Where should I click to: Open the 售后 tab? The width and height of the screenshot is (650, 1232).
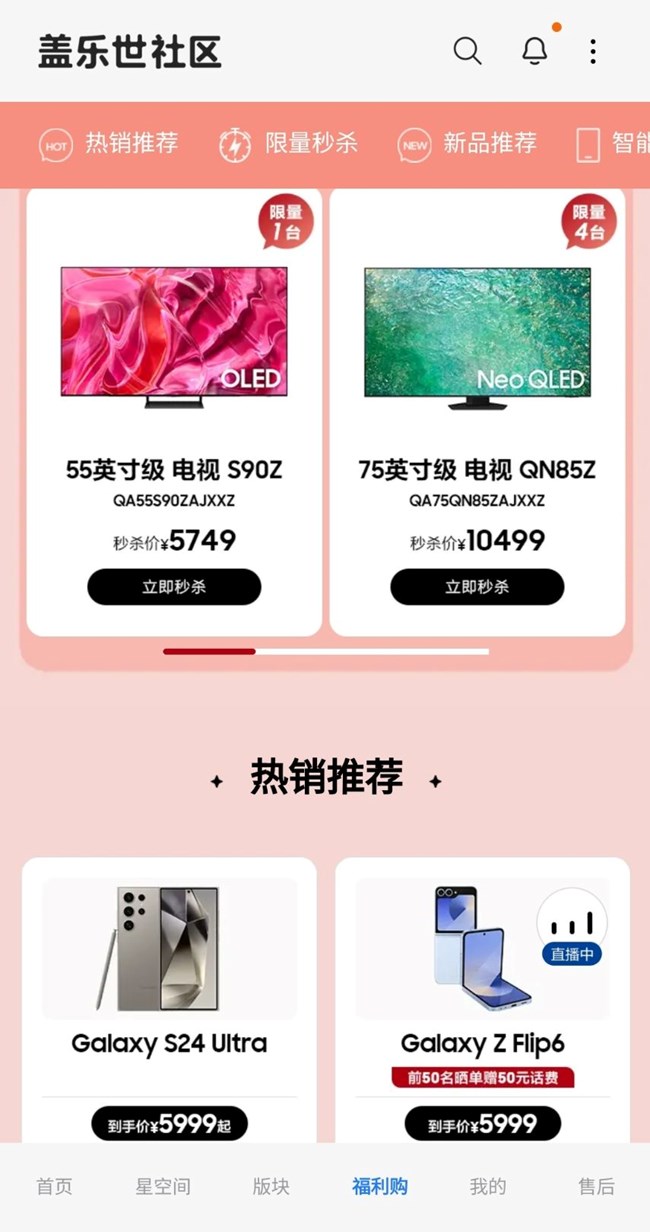click(x=596, y=1187)
